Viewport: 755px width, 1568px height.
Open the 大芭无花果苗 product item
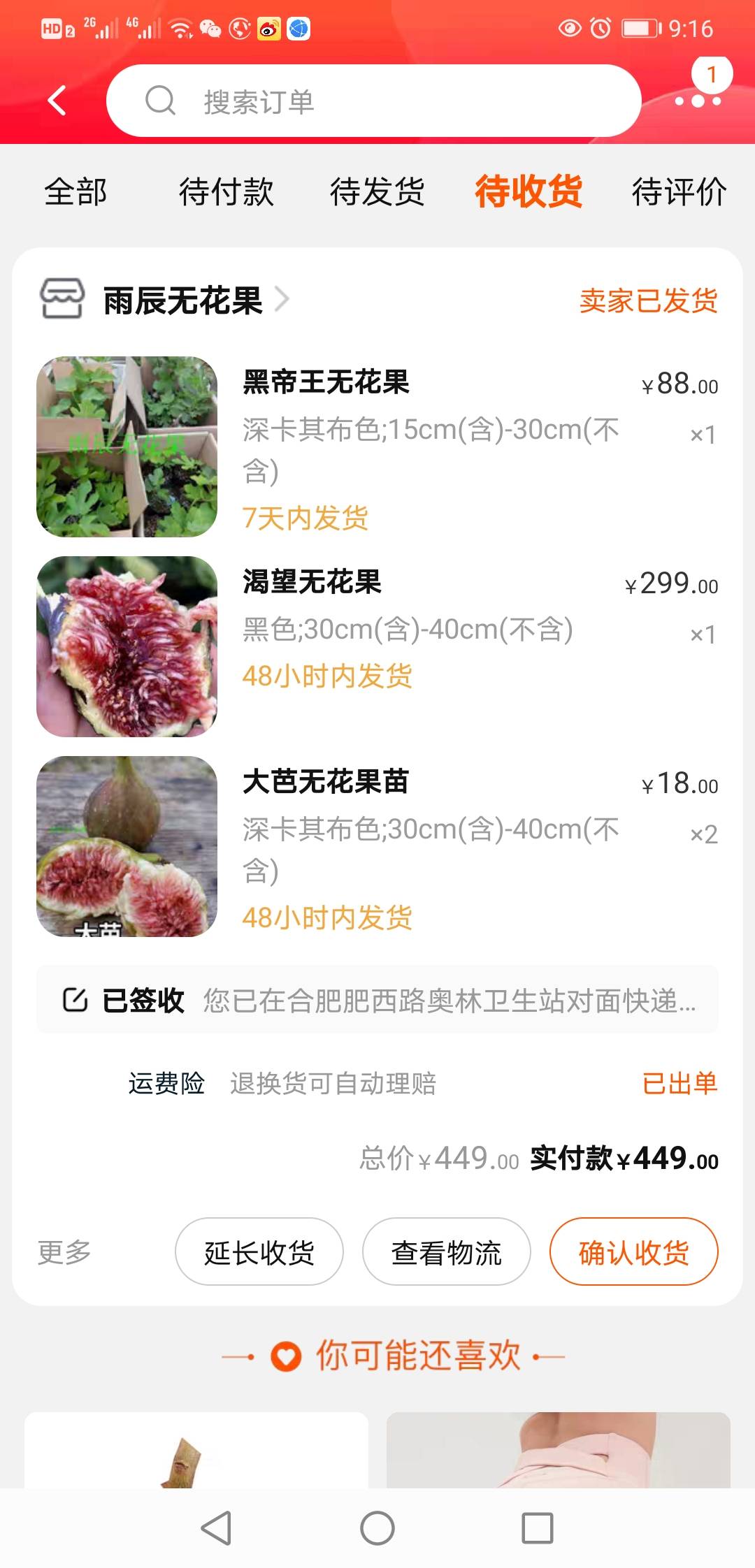[377, 846]
